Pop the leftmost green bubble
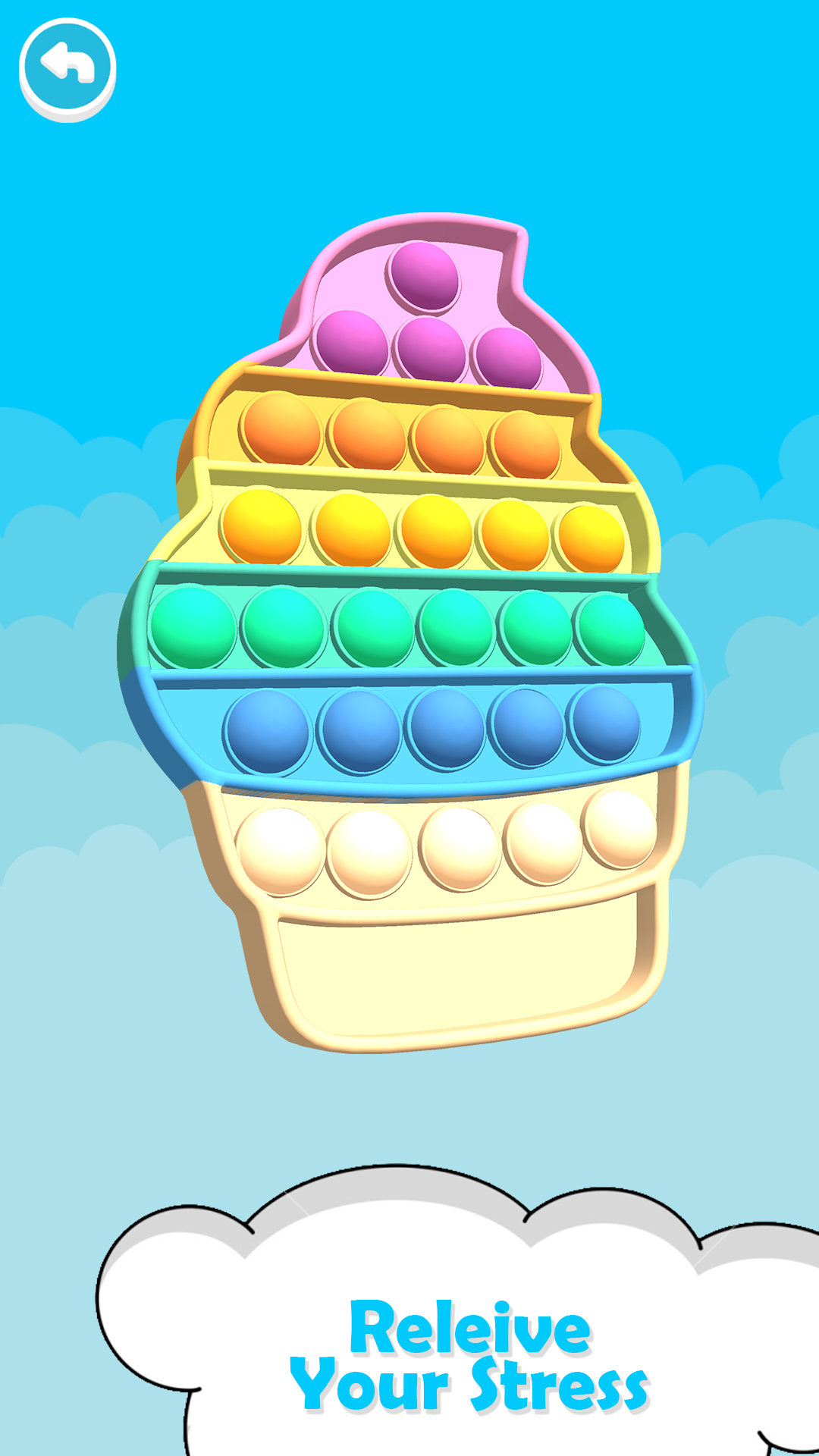819x1456 pixels. [x=193, y=628]
